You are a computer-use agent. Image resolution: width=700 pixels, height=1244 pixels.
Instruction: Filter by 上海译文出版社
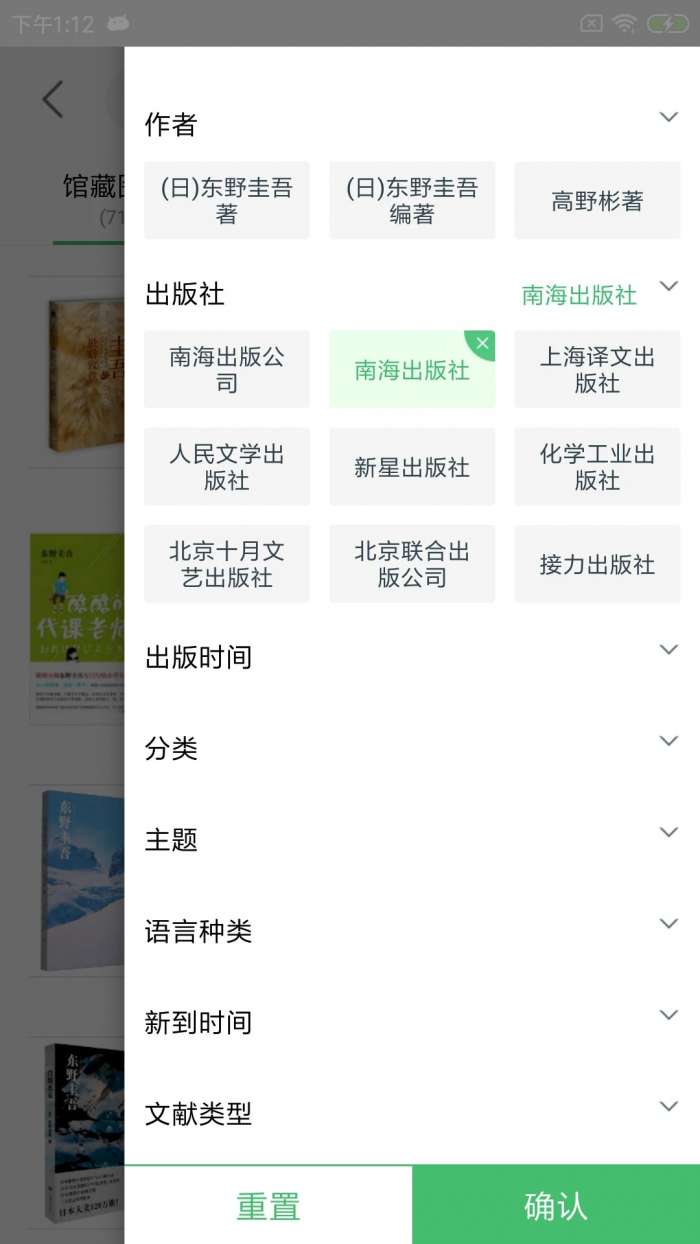[597, 369]
